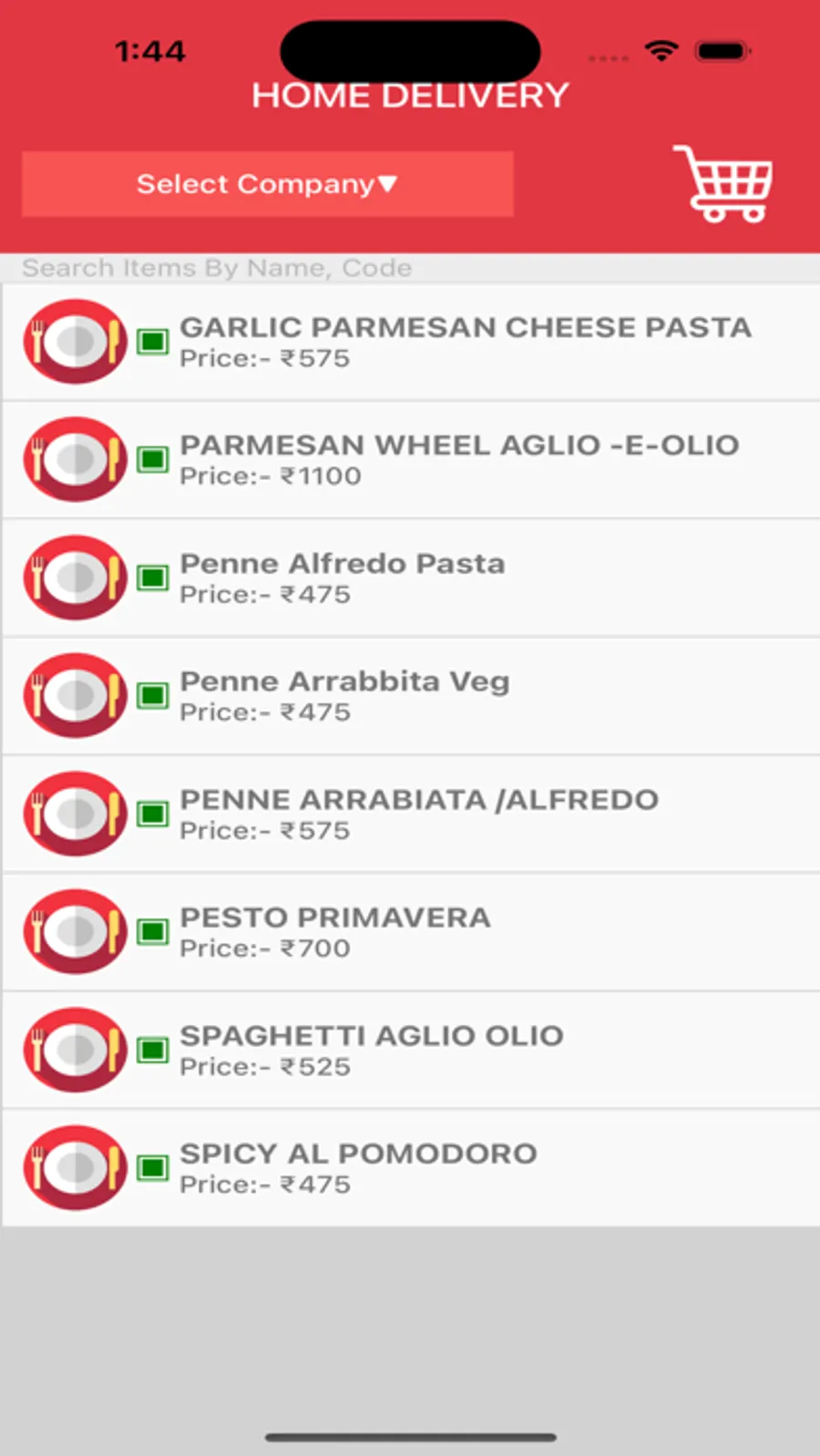Screen dimensions: 820x1456
Task: Open the shopping cart
Action: tap(724, 183)
